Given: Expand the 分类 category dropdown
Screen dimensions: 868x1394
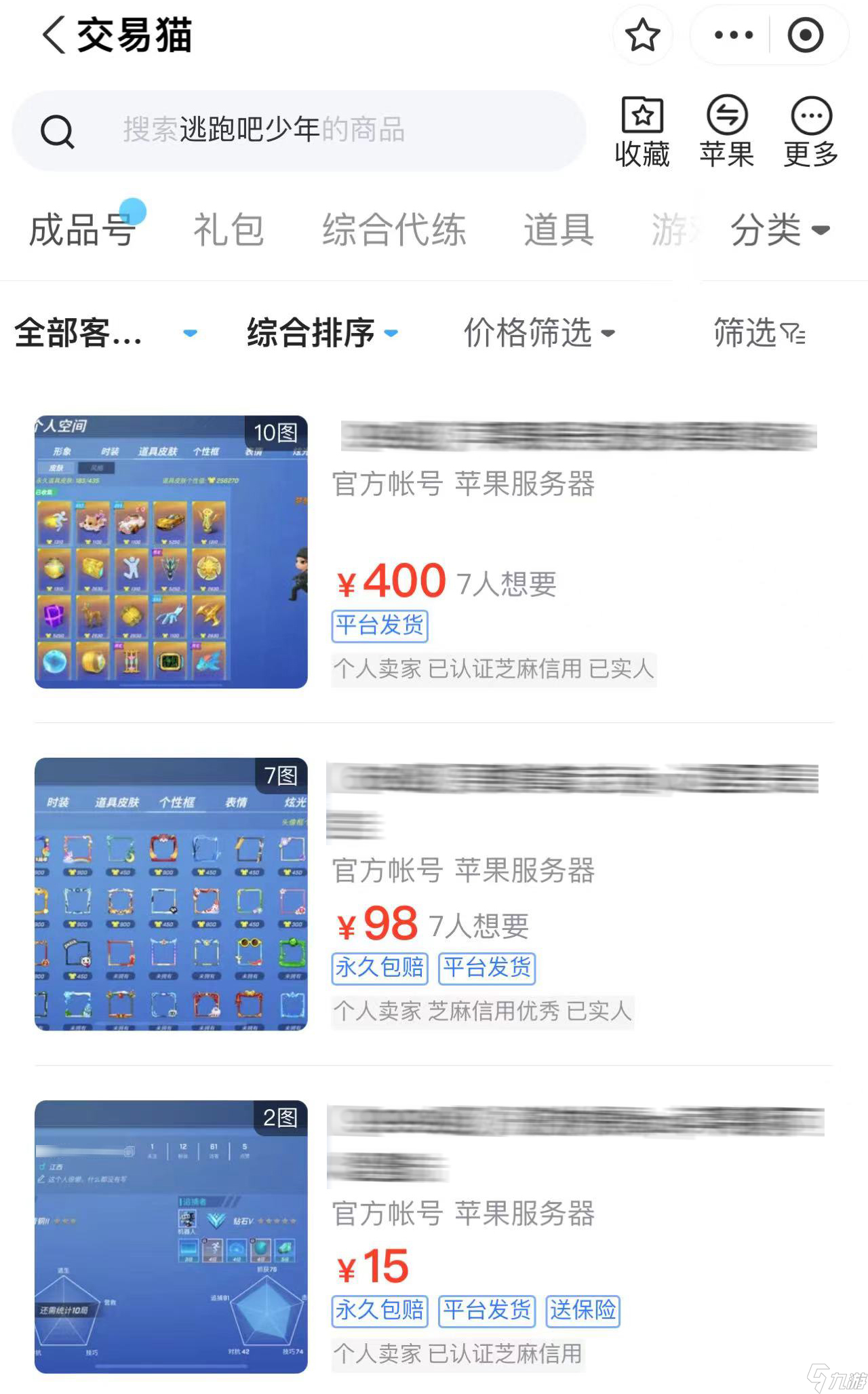Looking at the screenshot, I should coord(780,230).
